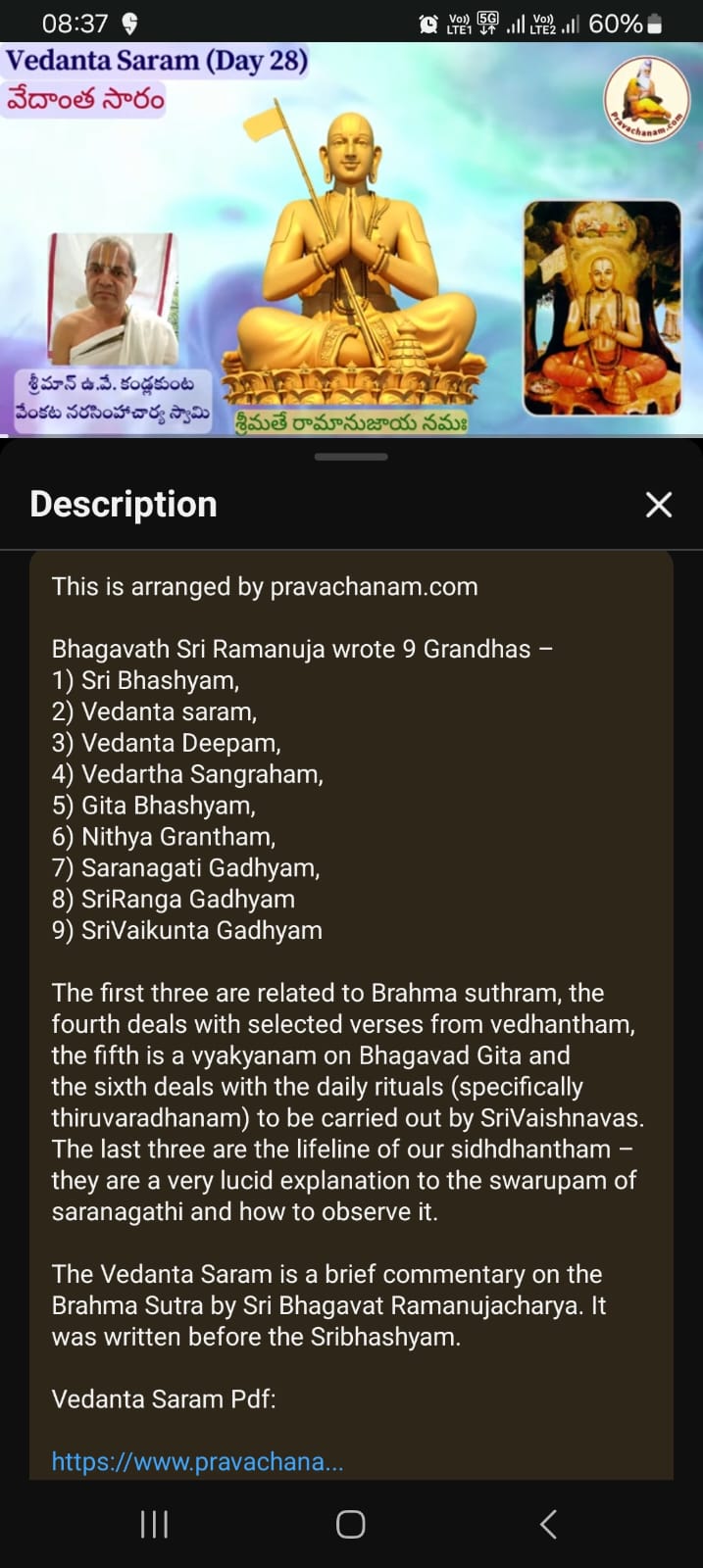Open the recent apps view

154,1524
